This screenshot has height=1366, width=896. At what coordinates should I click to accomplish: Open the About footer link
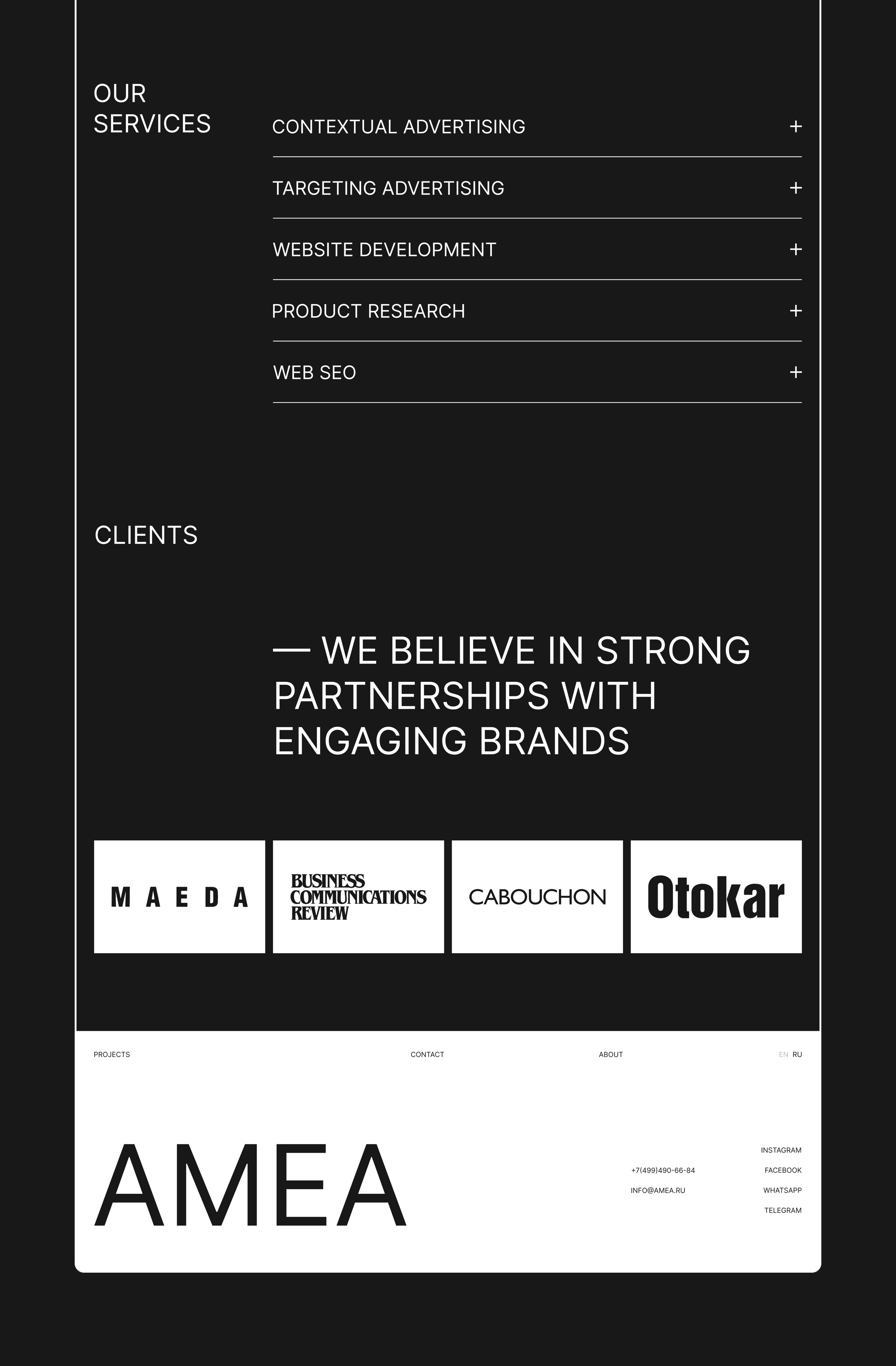611,1054
